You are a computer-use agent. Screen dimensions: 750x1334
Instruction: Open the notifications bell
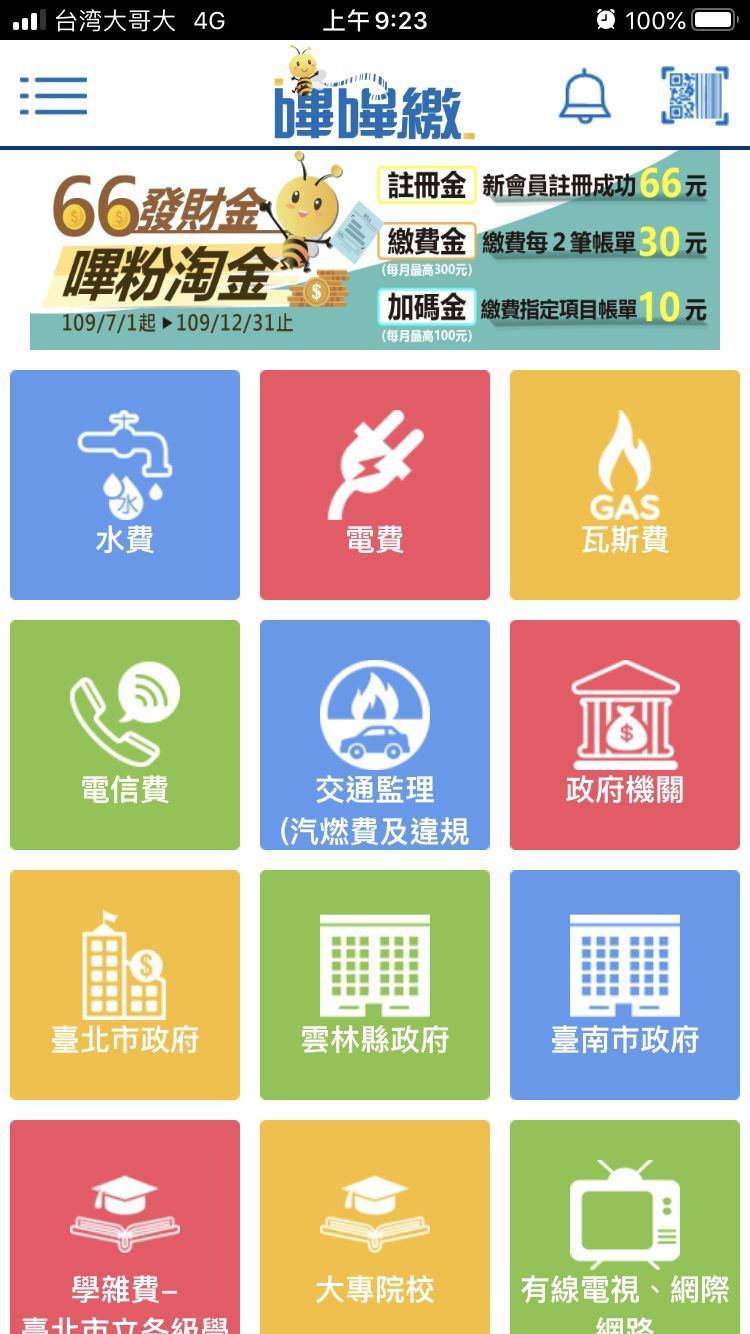point(585,96)
